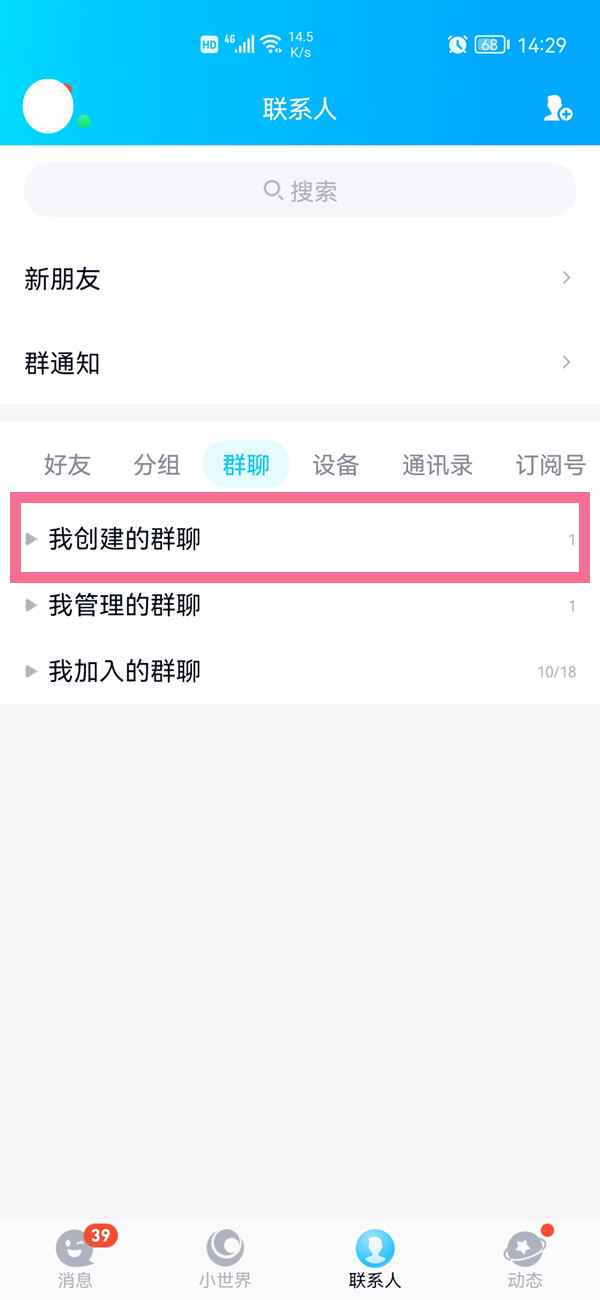Tap 联系人 in bottom navigation
This screenshot has height=1300, width=600.
click(375, 1258)
